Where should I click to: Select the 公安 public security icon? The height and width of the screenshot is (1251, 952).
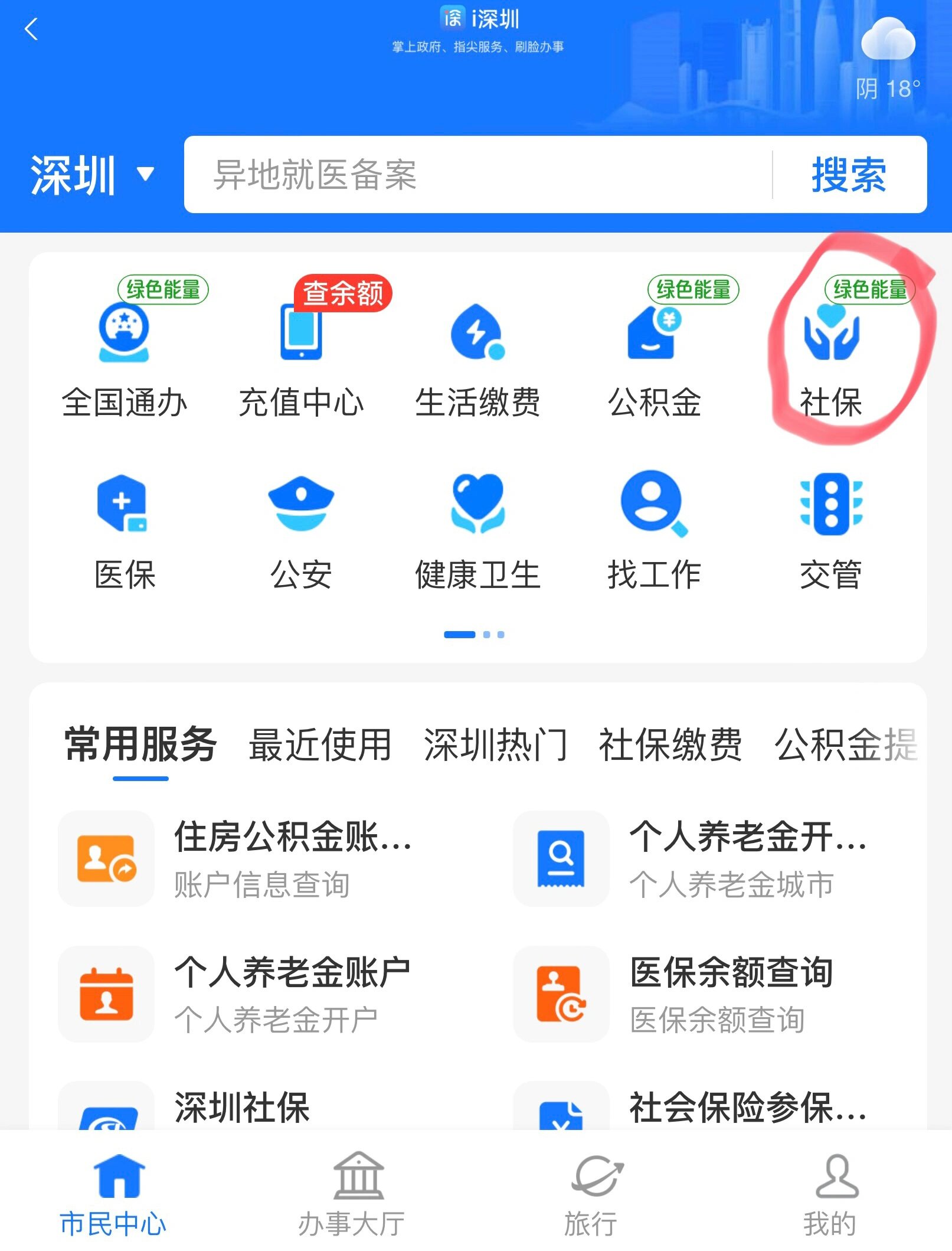click(x=301, y=508)
